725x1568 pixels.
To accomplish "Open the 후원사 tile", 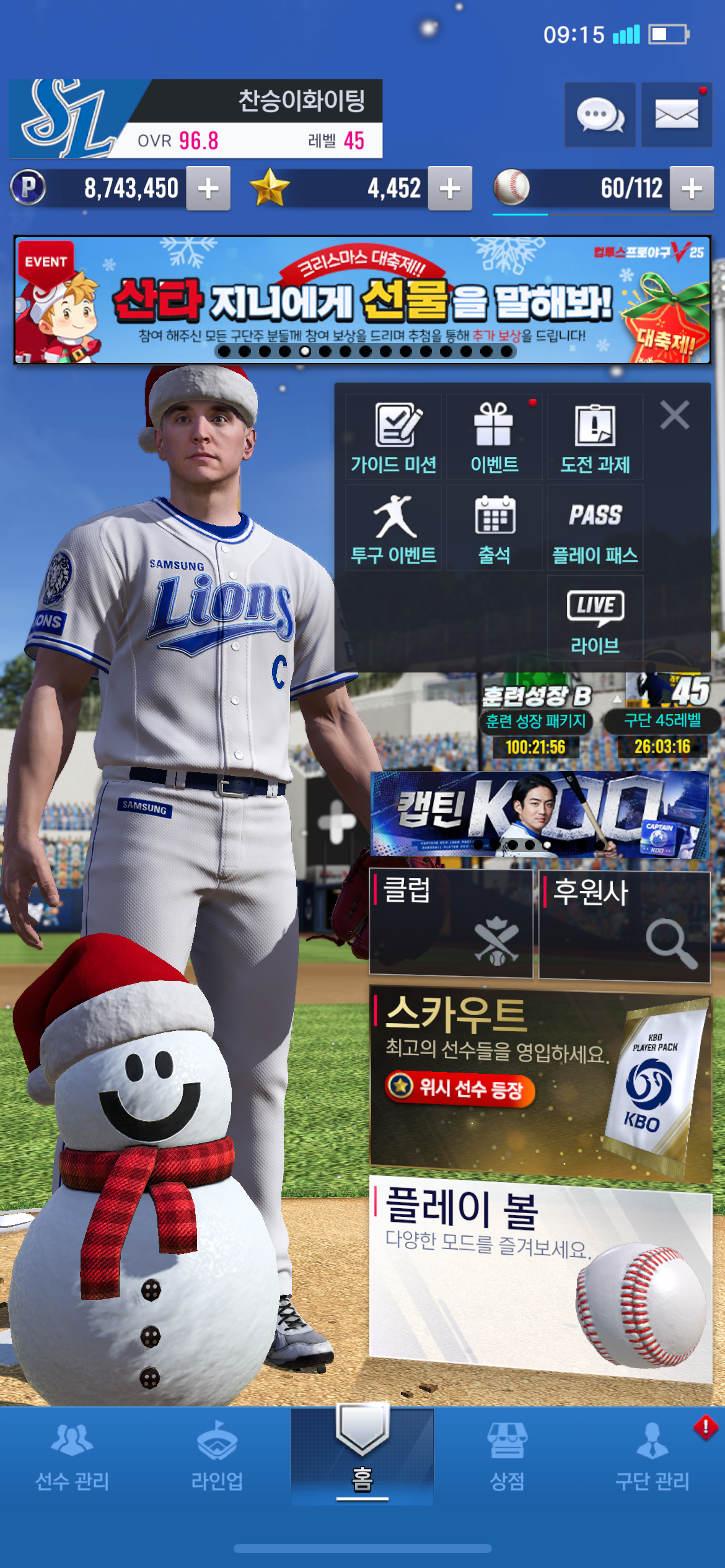I will (x=624, y=926).
